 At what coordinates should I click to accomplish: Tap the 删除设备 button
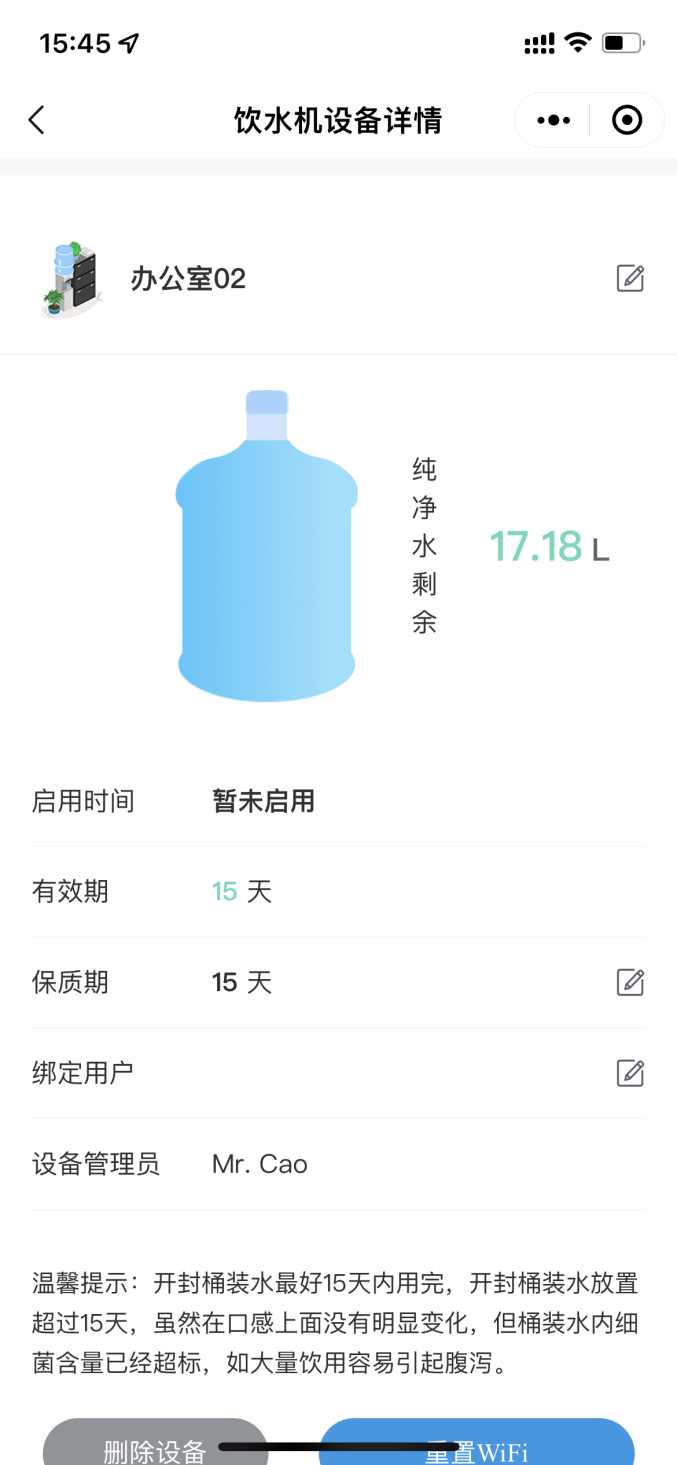(x=155, y=1445)
